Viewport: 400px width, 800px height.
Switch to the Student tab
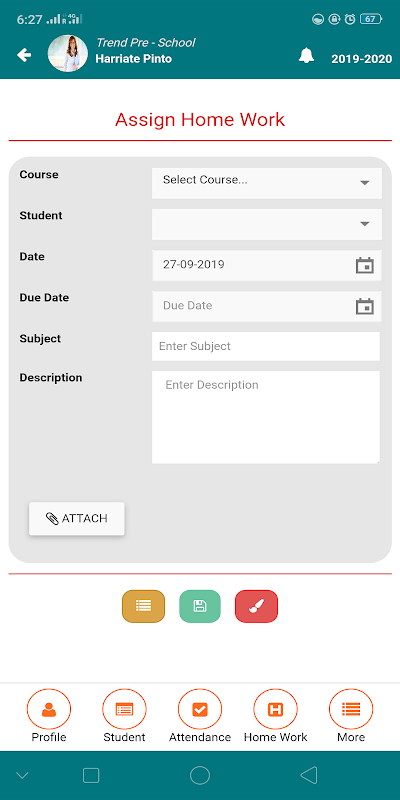pyautogui.click(x=124, y=715)
